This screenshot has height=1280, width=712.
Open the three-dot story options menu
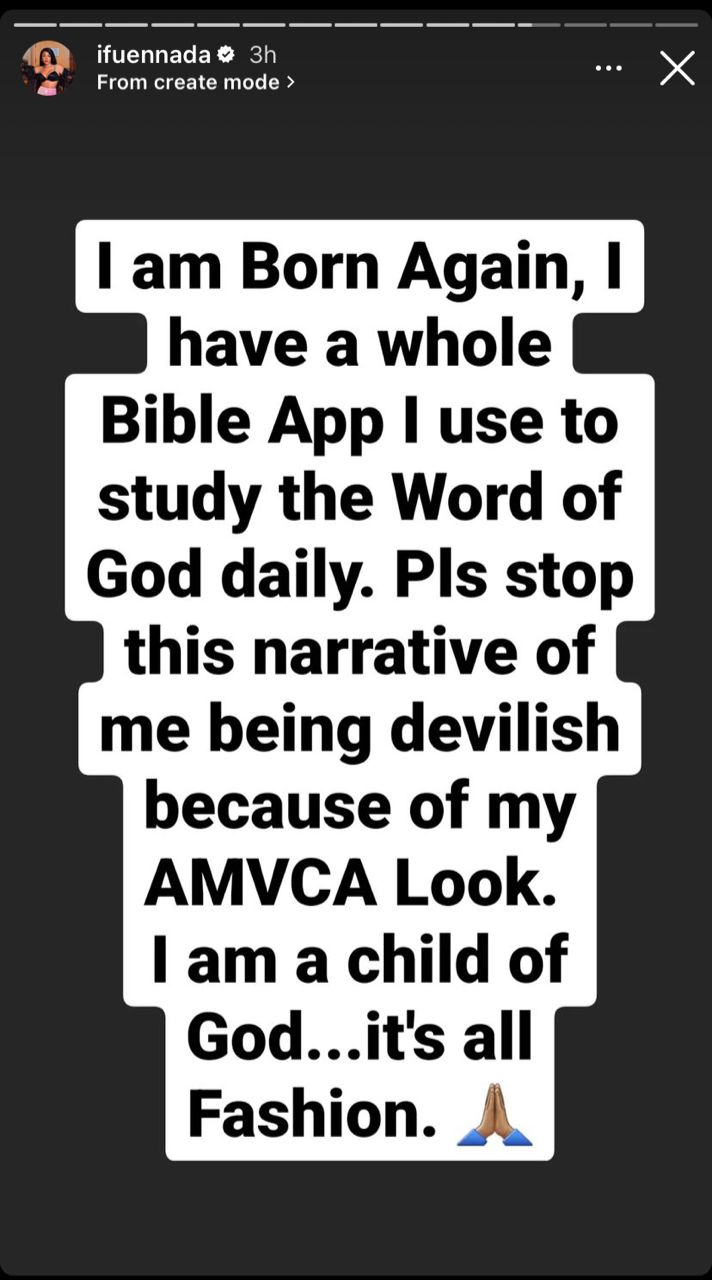point(609,68)
